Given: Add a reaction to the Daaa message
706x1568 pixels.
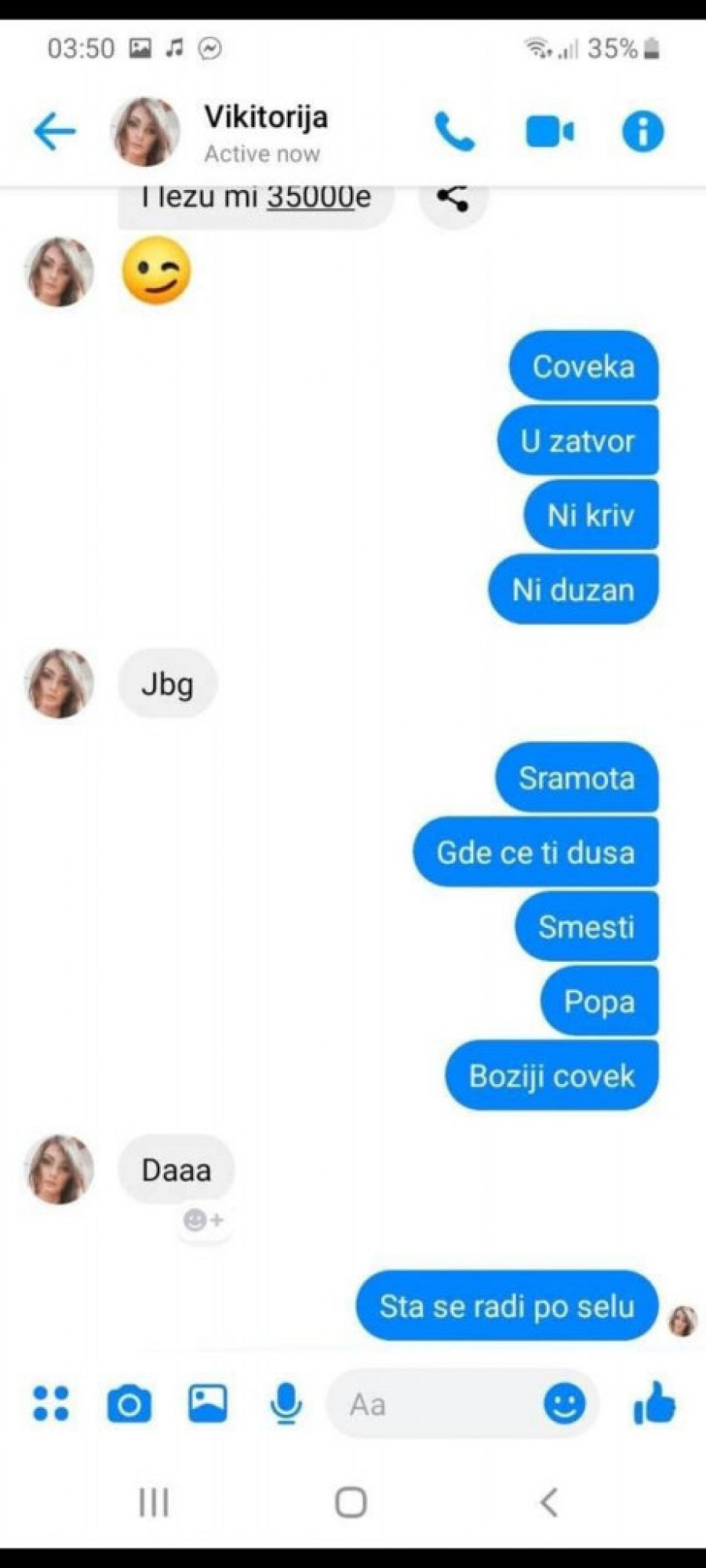Looking at the screenshot, I should point(203,1221).
